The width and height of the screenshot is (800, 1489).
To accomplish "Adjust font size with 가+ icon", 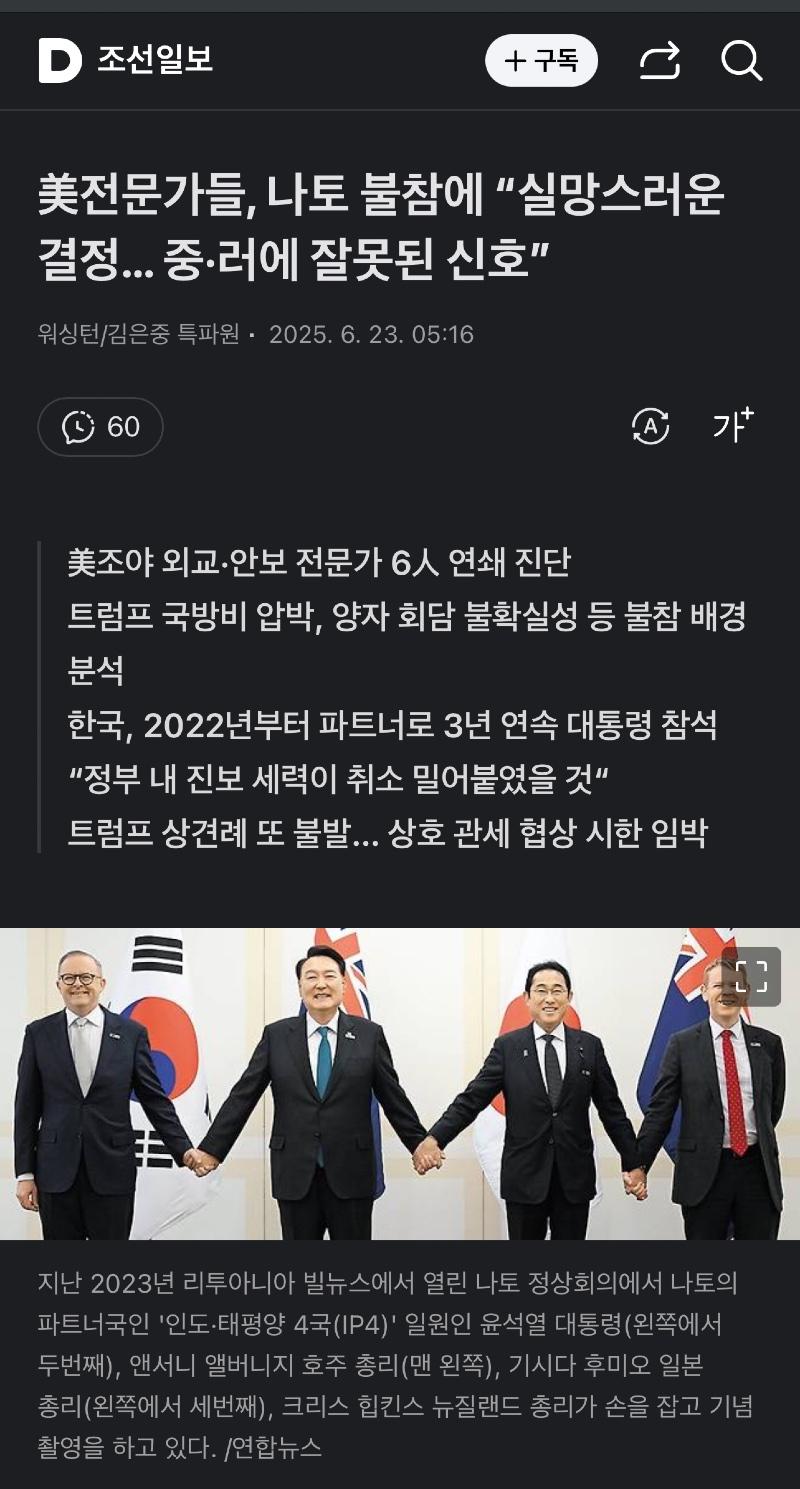I will pos(733,426).
